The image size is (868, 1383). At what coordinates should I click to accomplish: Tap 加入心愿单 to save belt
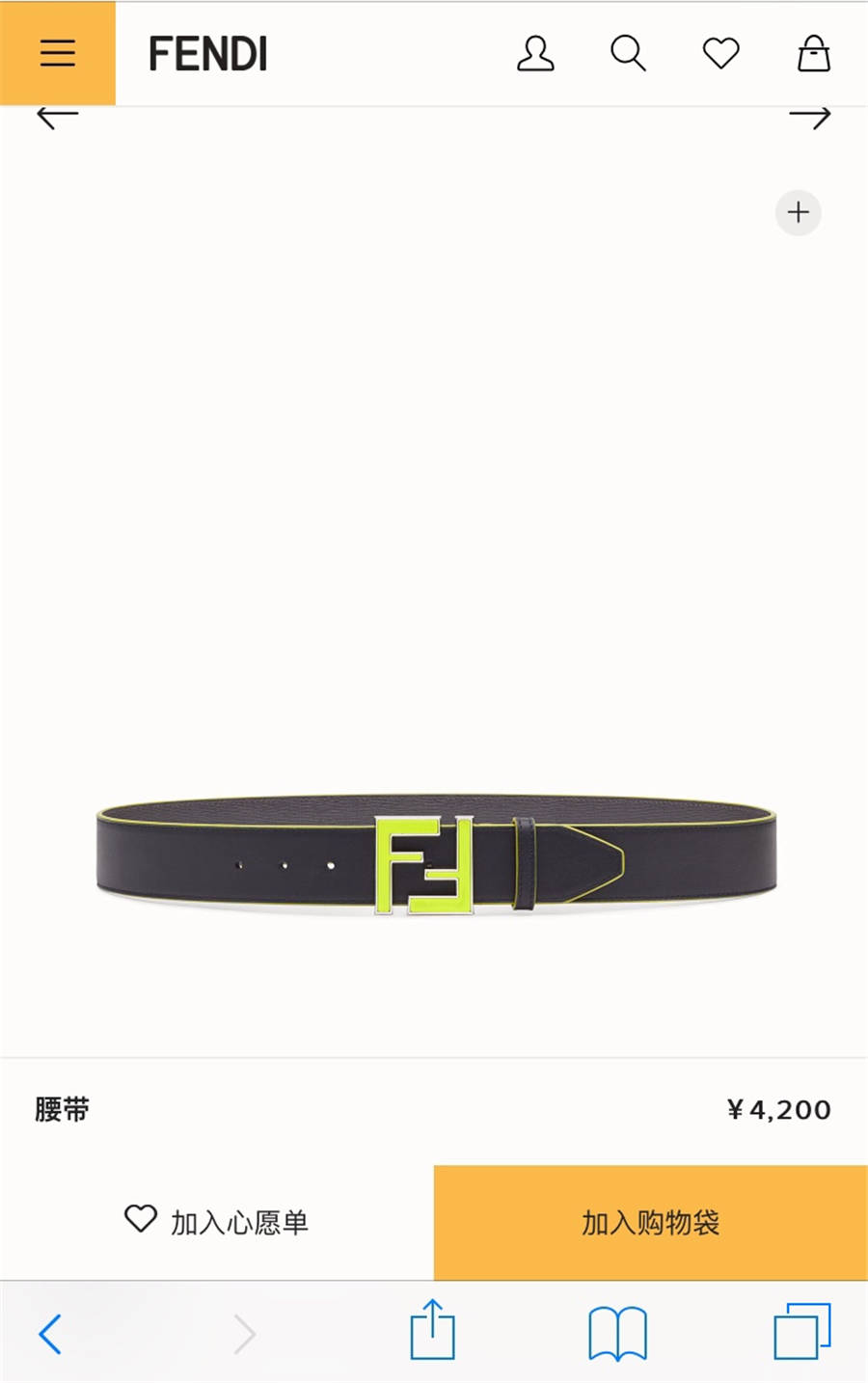coord(217,1222)
